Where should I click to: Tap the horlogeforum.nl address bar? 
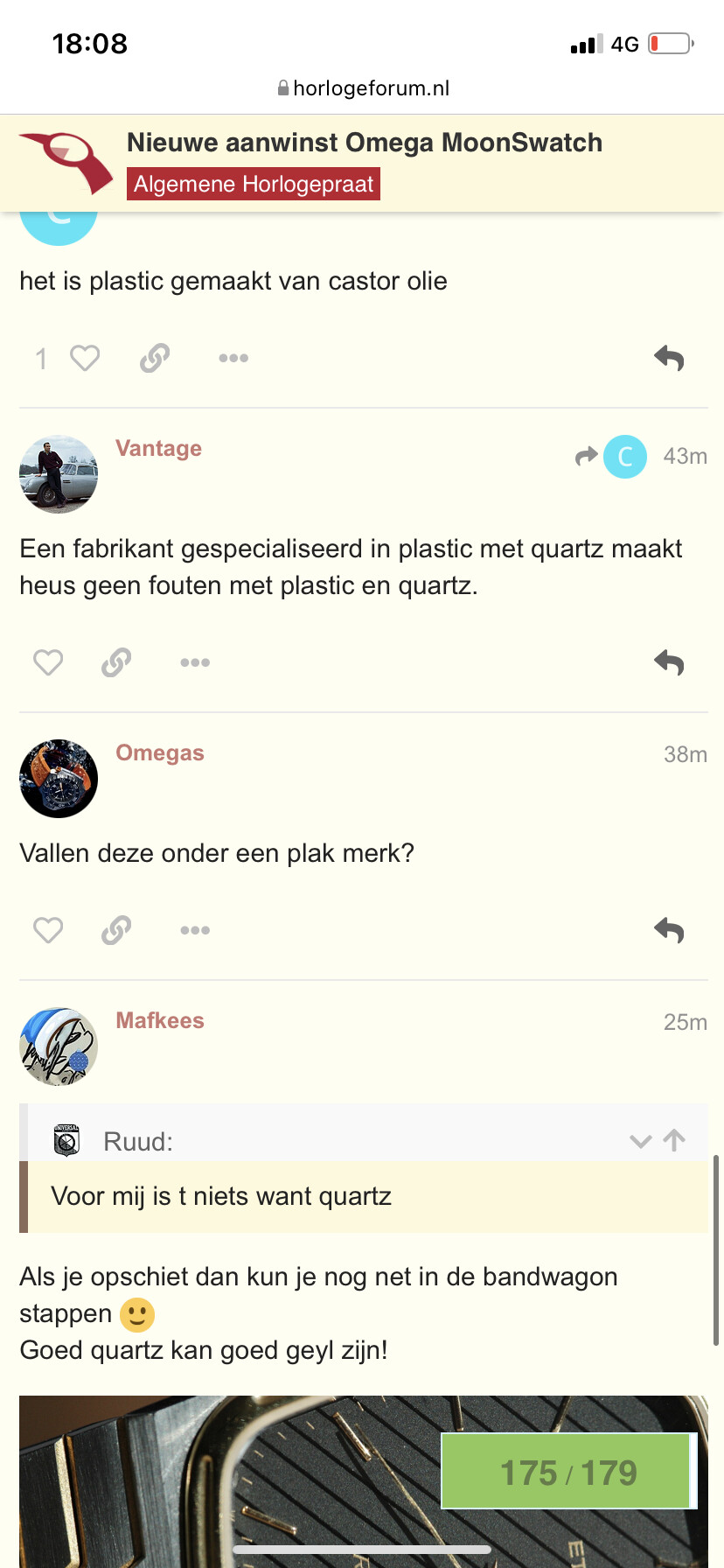[x=362, y=88]
